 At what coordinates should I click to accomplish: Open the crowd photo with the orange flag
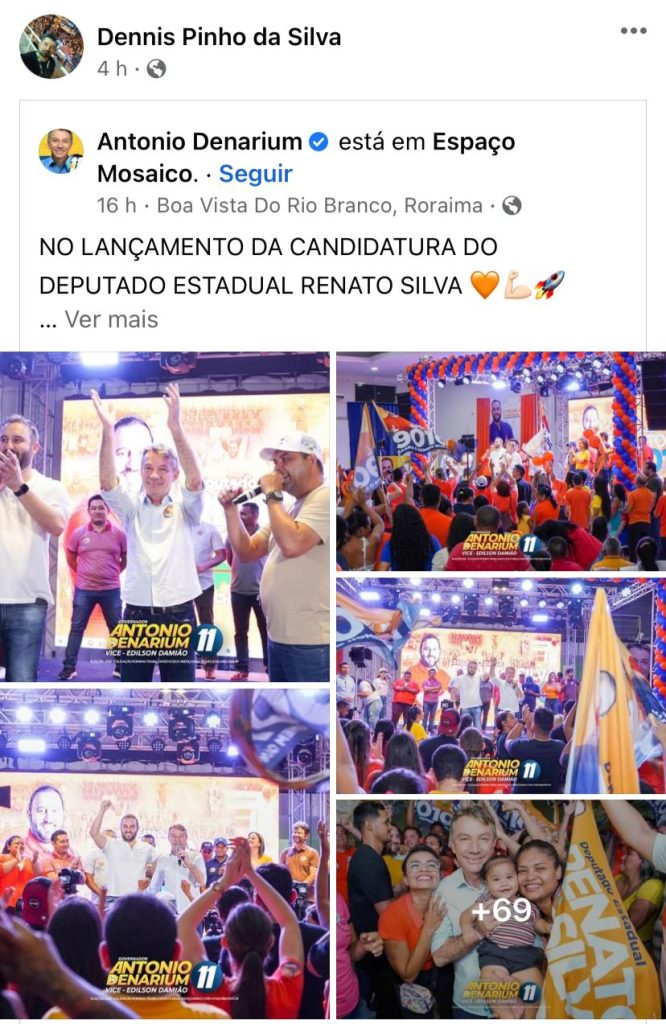pos(500,684)
